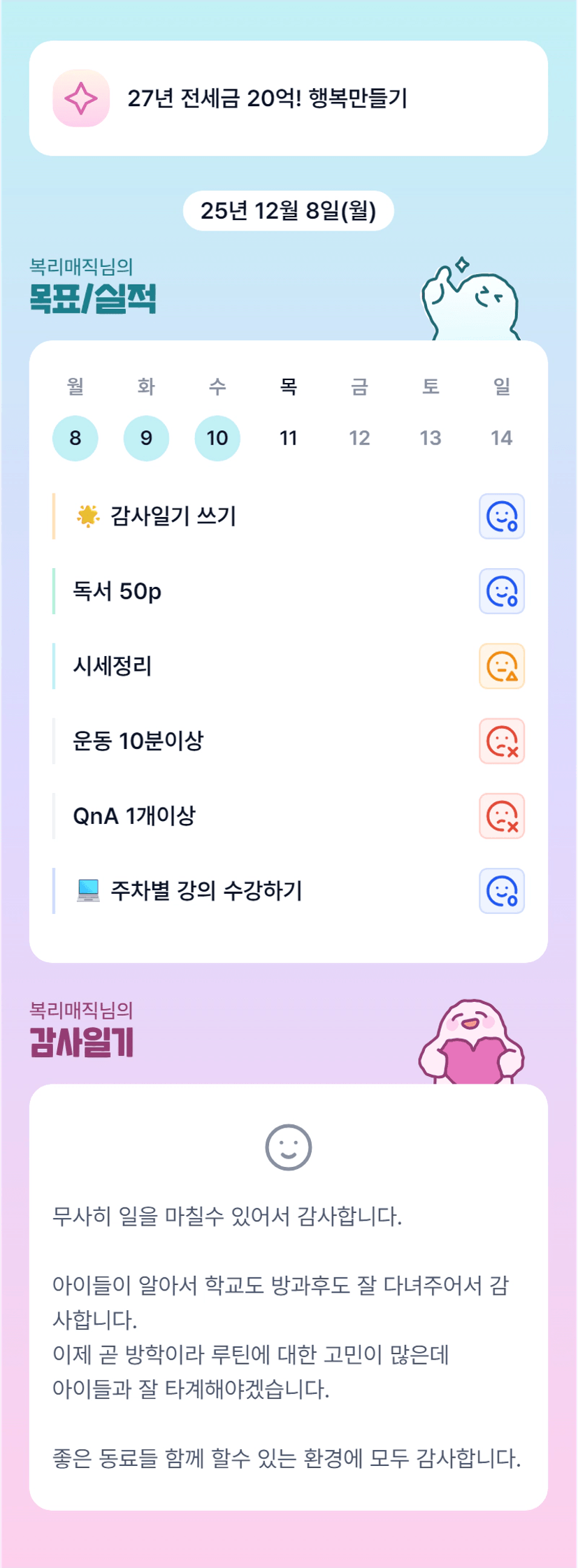This screenshot has width=578, height=1568.
Task: Open the 27년 전세금 20억 goal card
Action: (289, 99)
